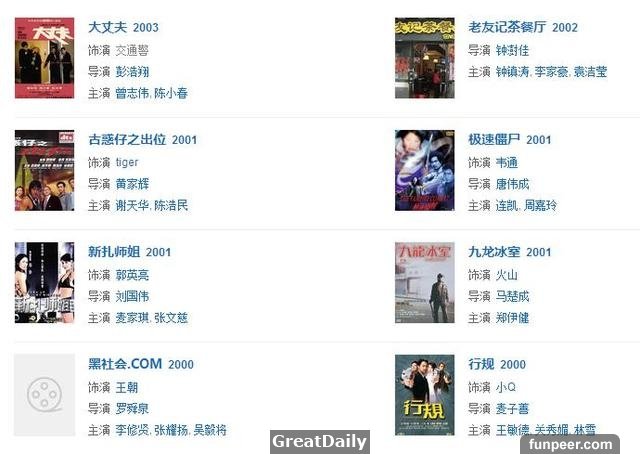
Task: Tap the poster for 极速僵尸
Action: point(424,170)
